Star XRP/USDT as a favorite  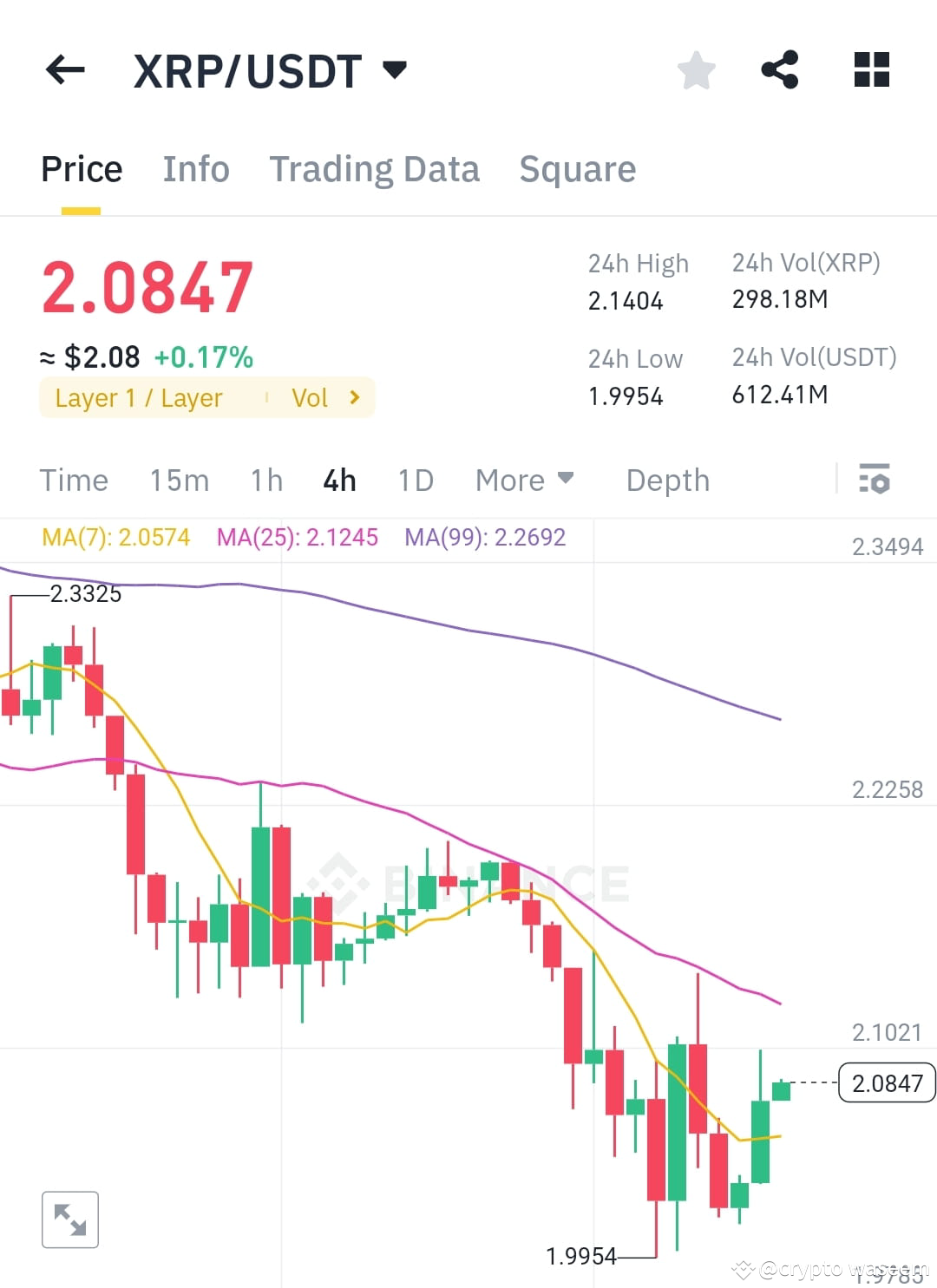(696, 71)
